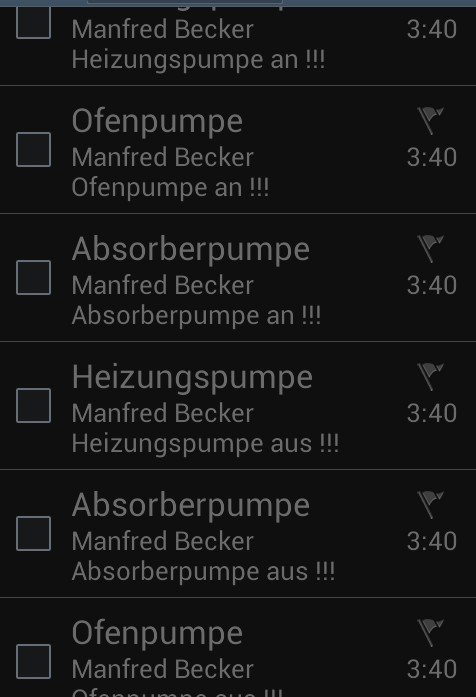Viewport: 476px width, 697px height.
Task: Open the 'Ofenpumpe an !!!' email
Action: 238,150
